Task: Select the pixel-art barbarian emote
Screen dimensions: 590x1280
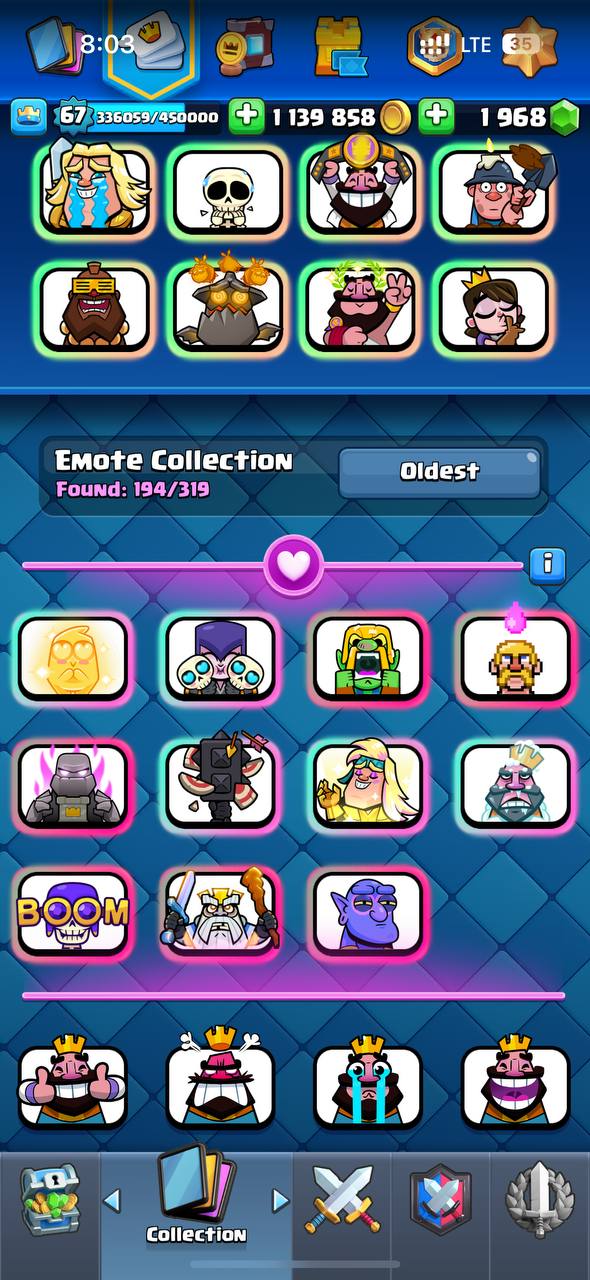Action: (x=515, y=657)
